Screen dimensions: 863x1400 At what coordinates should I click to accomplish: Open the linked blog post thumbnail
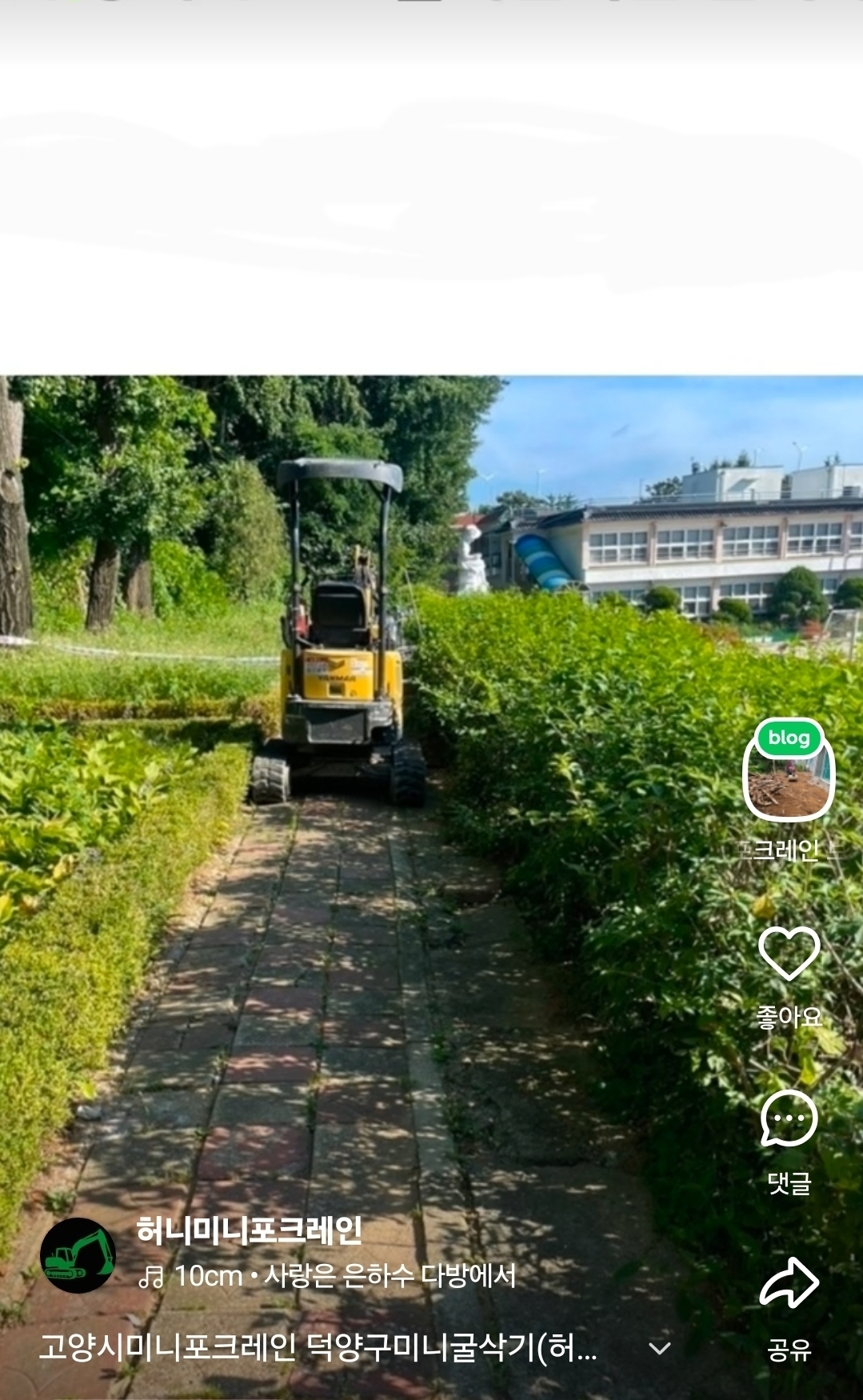[x=789, y=770]
